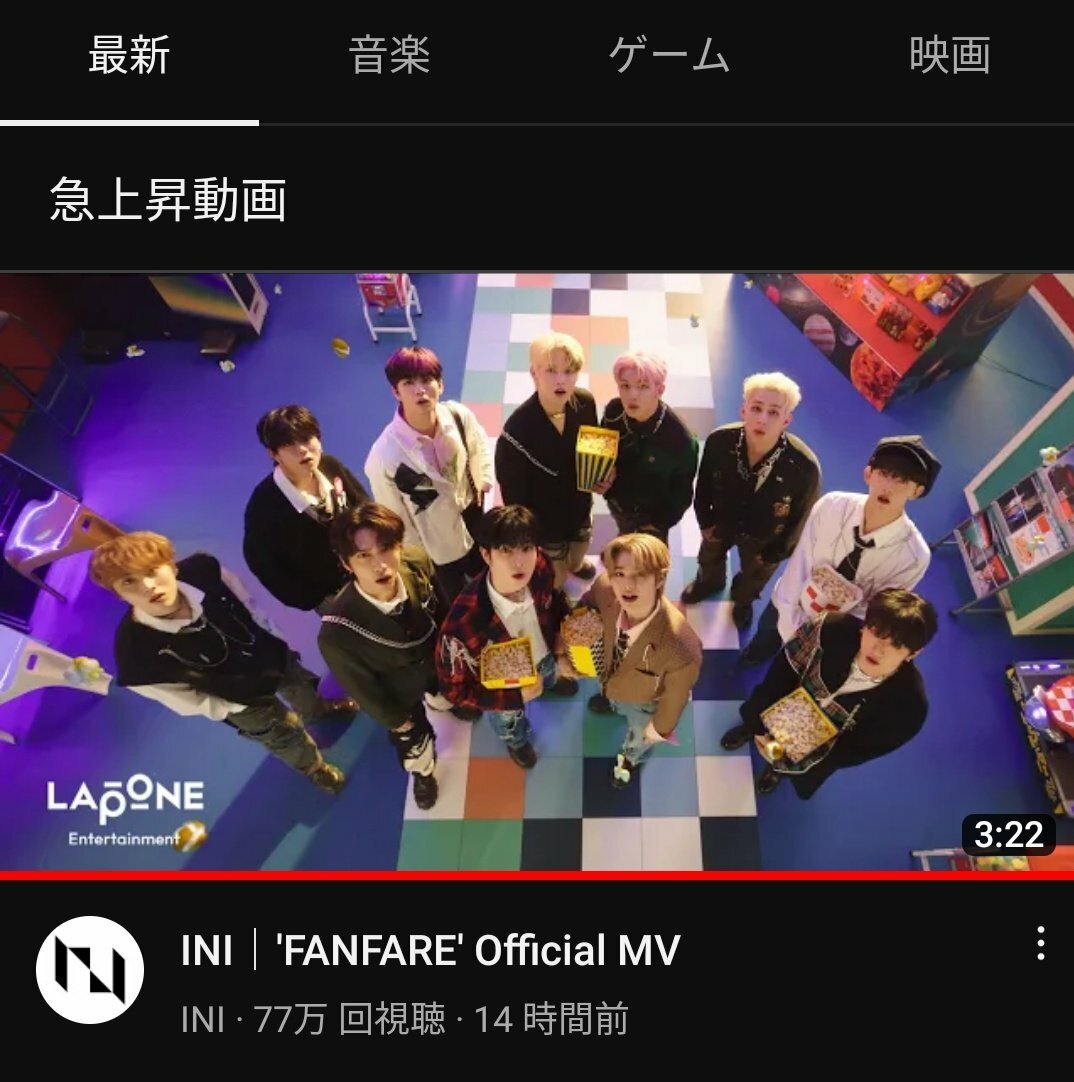This screenshot has height=1082, width=1074.
Task: Open the video title INI | 'FANFARE' Official MV
Action: (x=430, y=950)
